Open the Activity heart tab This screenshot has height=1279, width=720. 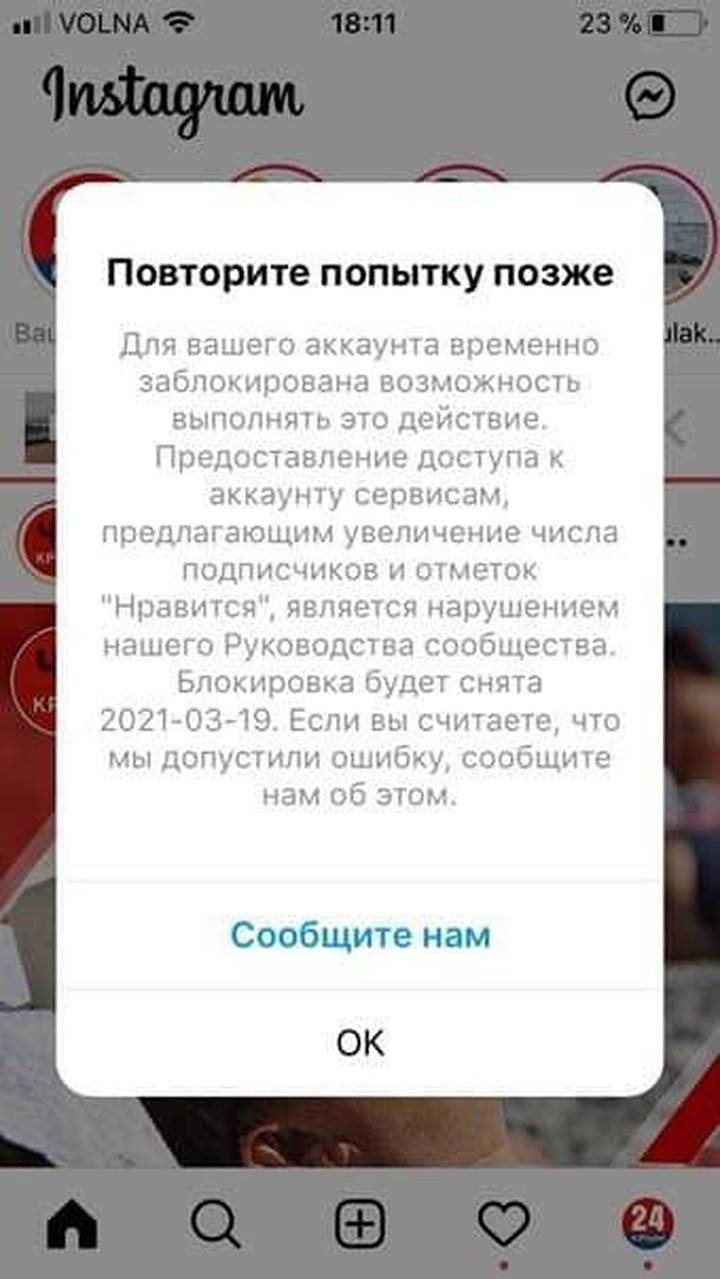[503, 1222]
